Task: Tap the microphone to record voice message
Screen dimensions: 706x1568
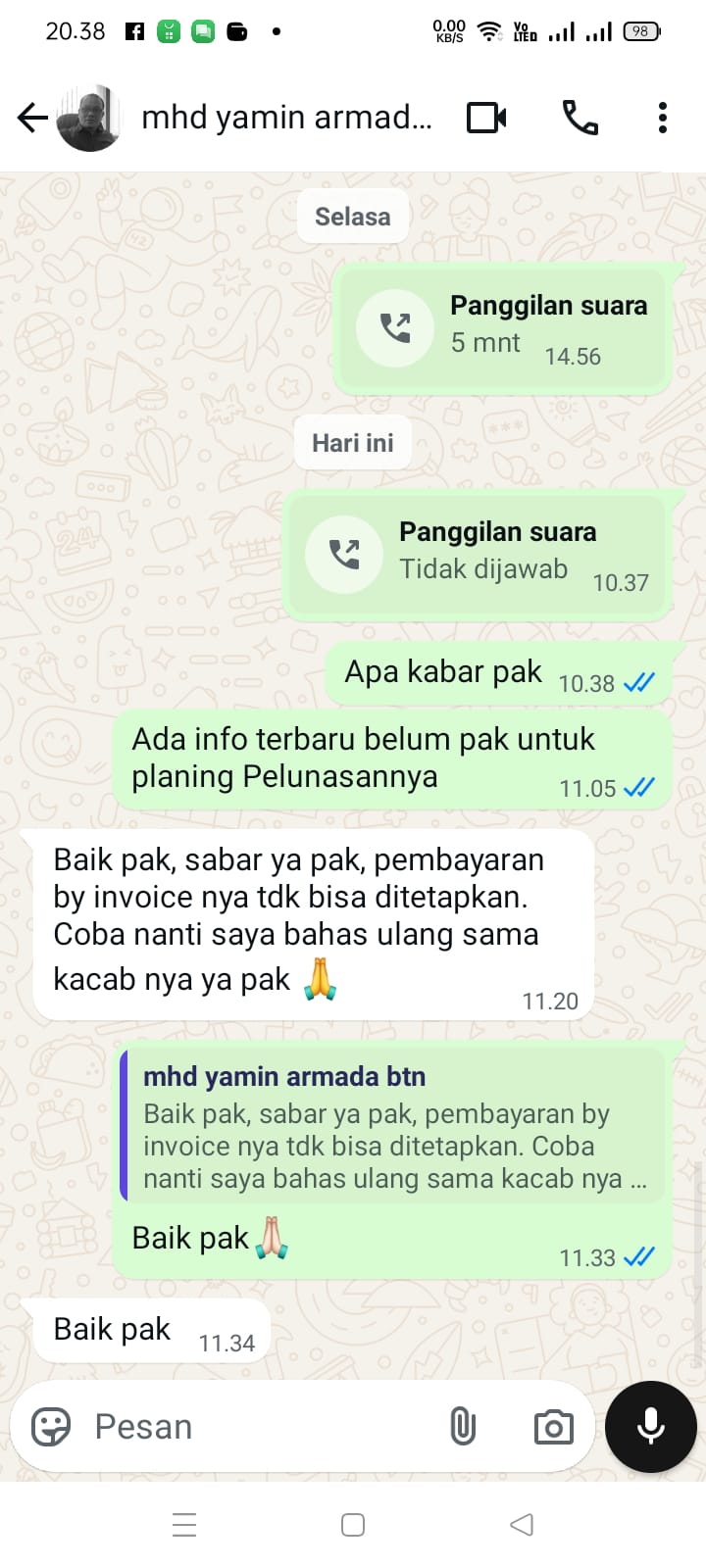Action: pyautogui.click(x=651, y=1427)
